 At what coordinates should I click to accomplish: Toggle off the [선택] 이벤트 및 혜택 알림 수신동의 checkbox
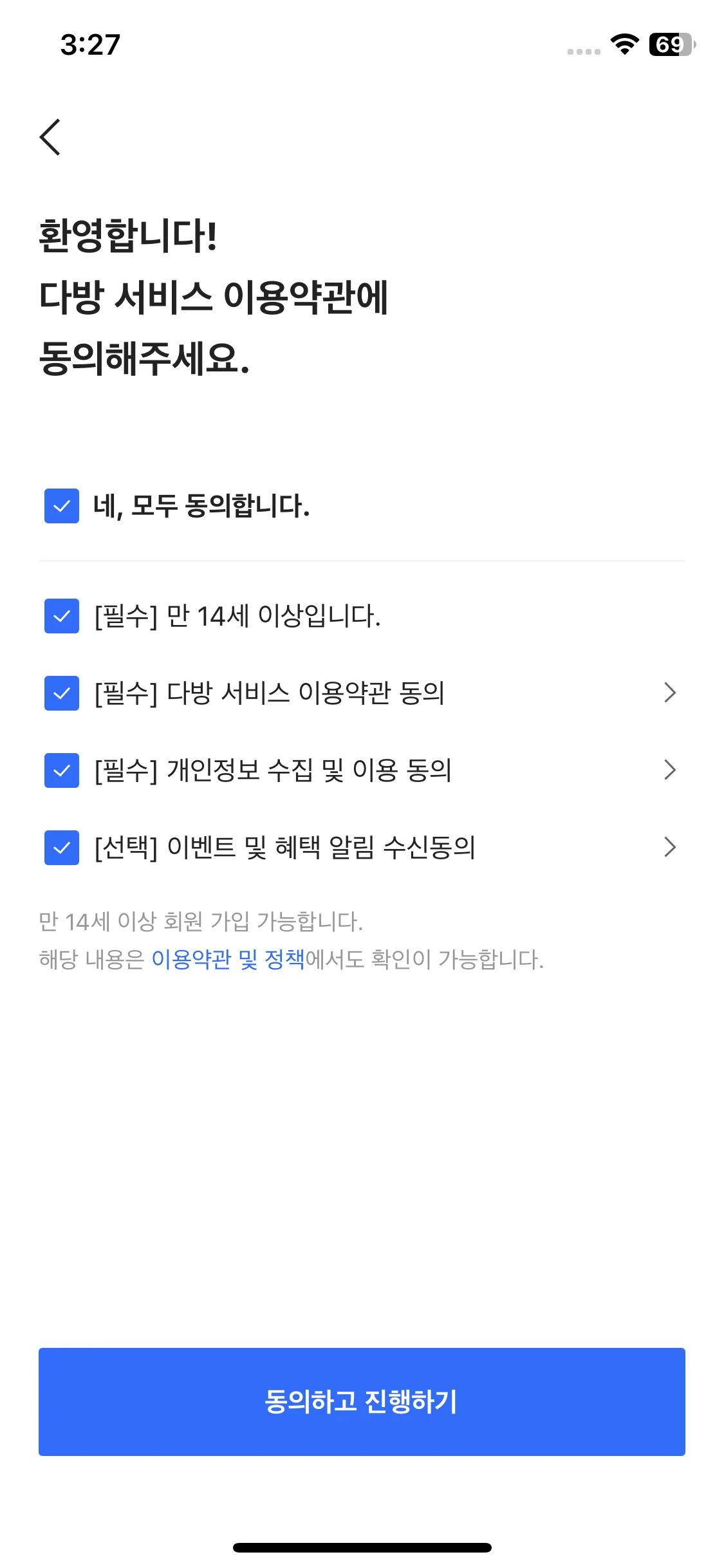[x=61, y=848]
